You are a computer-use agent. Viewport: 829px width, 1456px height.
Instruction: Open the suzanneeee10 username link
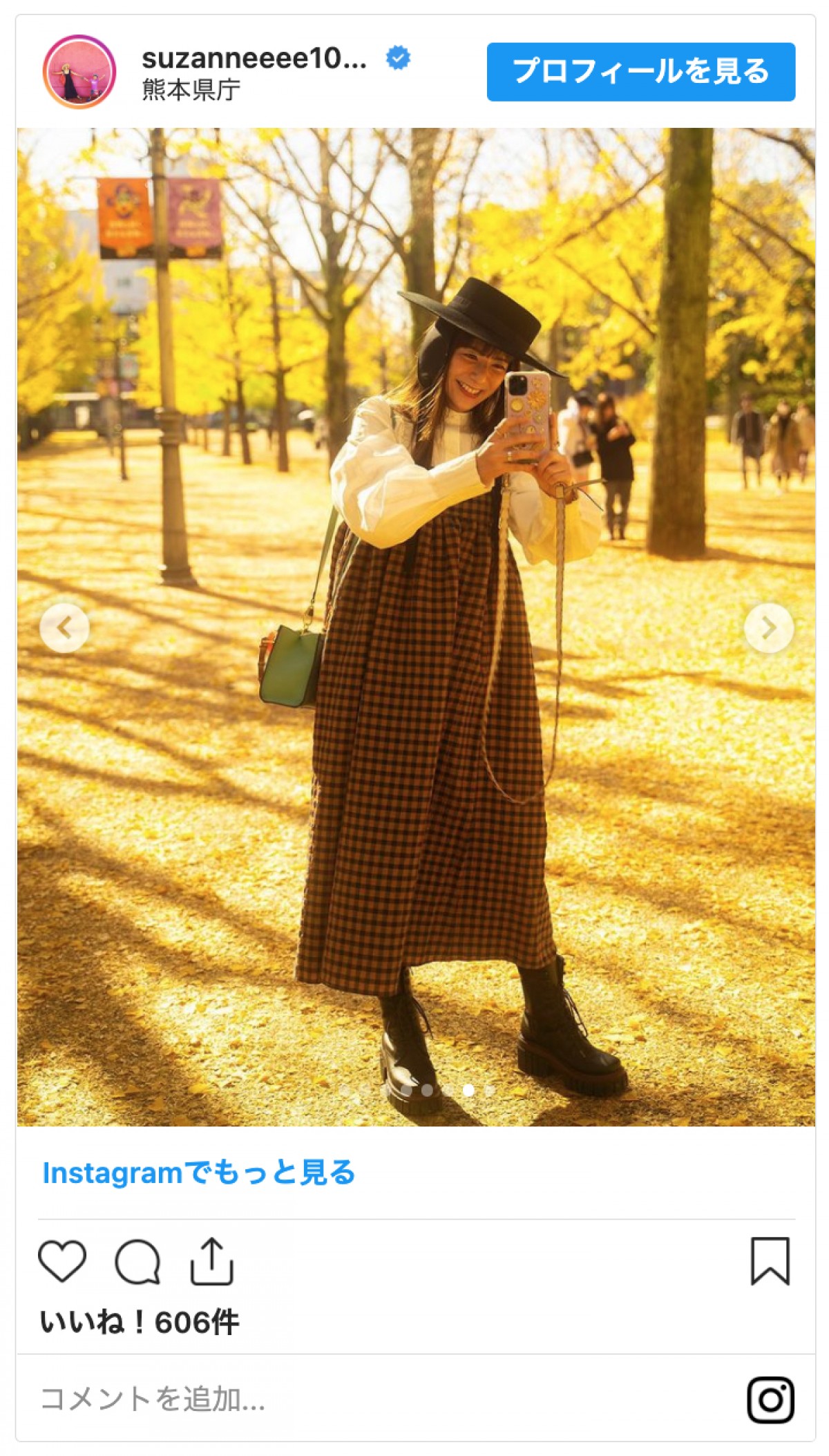(x=254, y=59)
